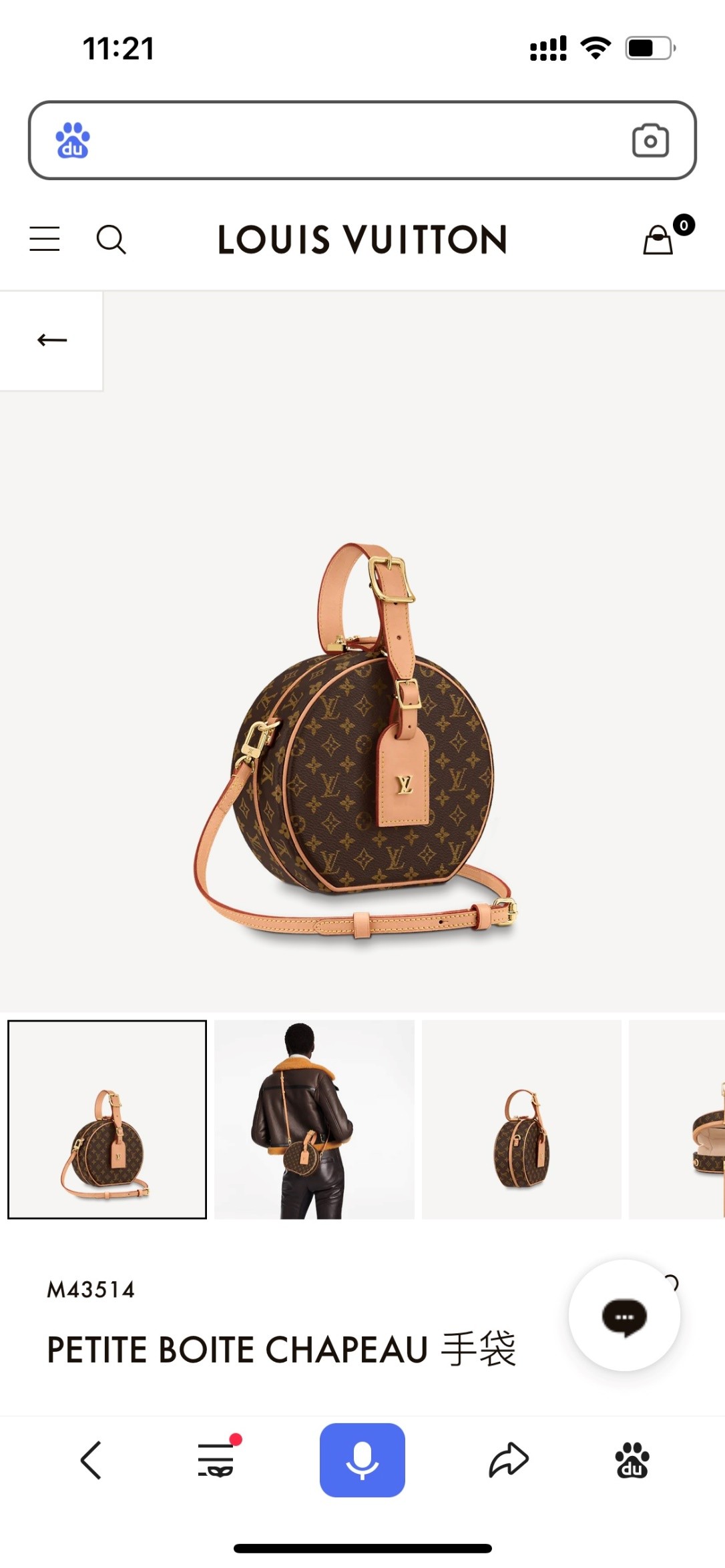Share this page
Screen dimensions: 725x1568
[508, 1460]
